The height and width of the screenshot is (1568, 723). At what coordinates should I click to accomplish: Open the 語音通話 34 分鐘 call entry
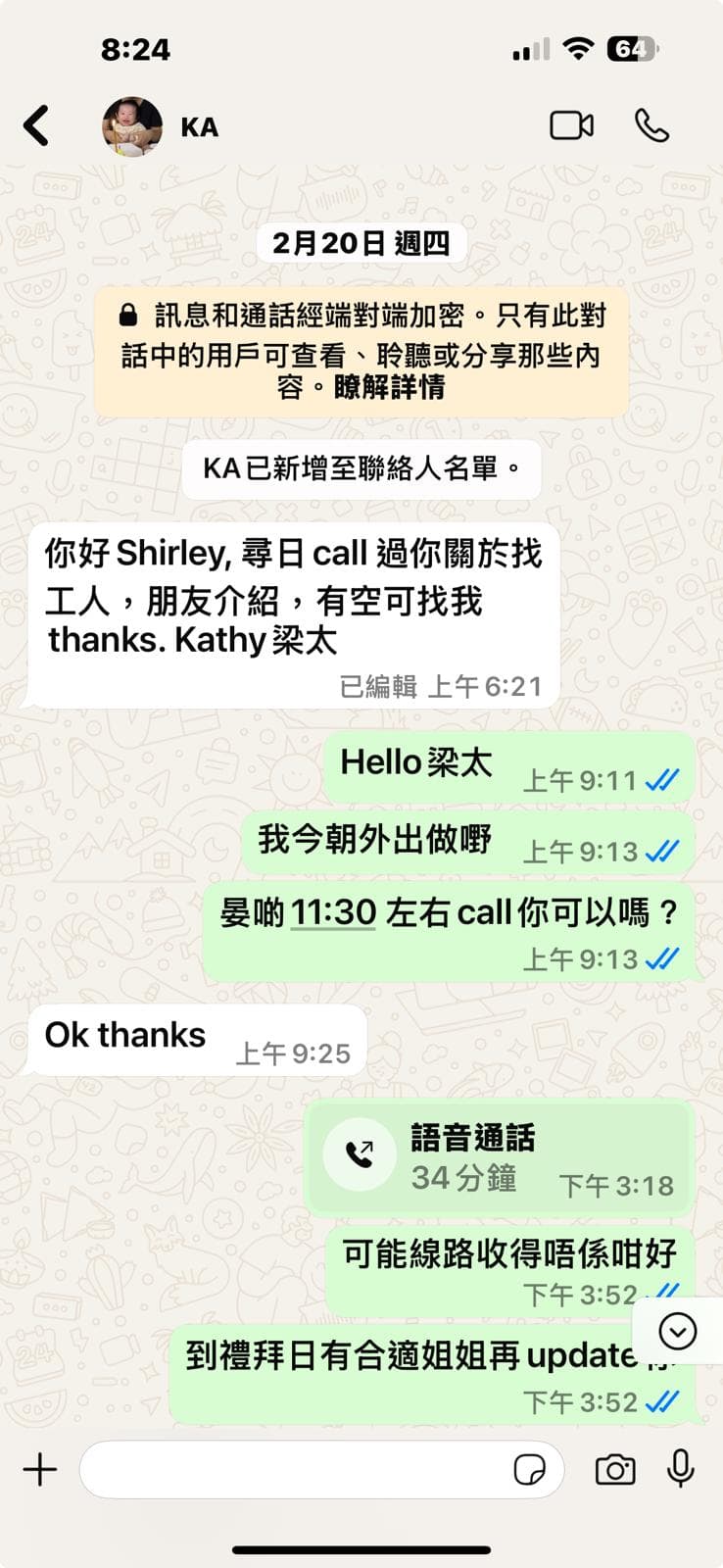click(499, 1156)
